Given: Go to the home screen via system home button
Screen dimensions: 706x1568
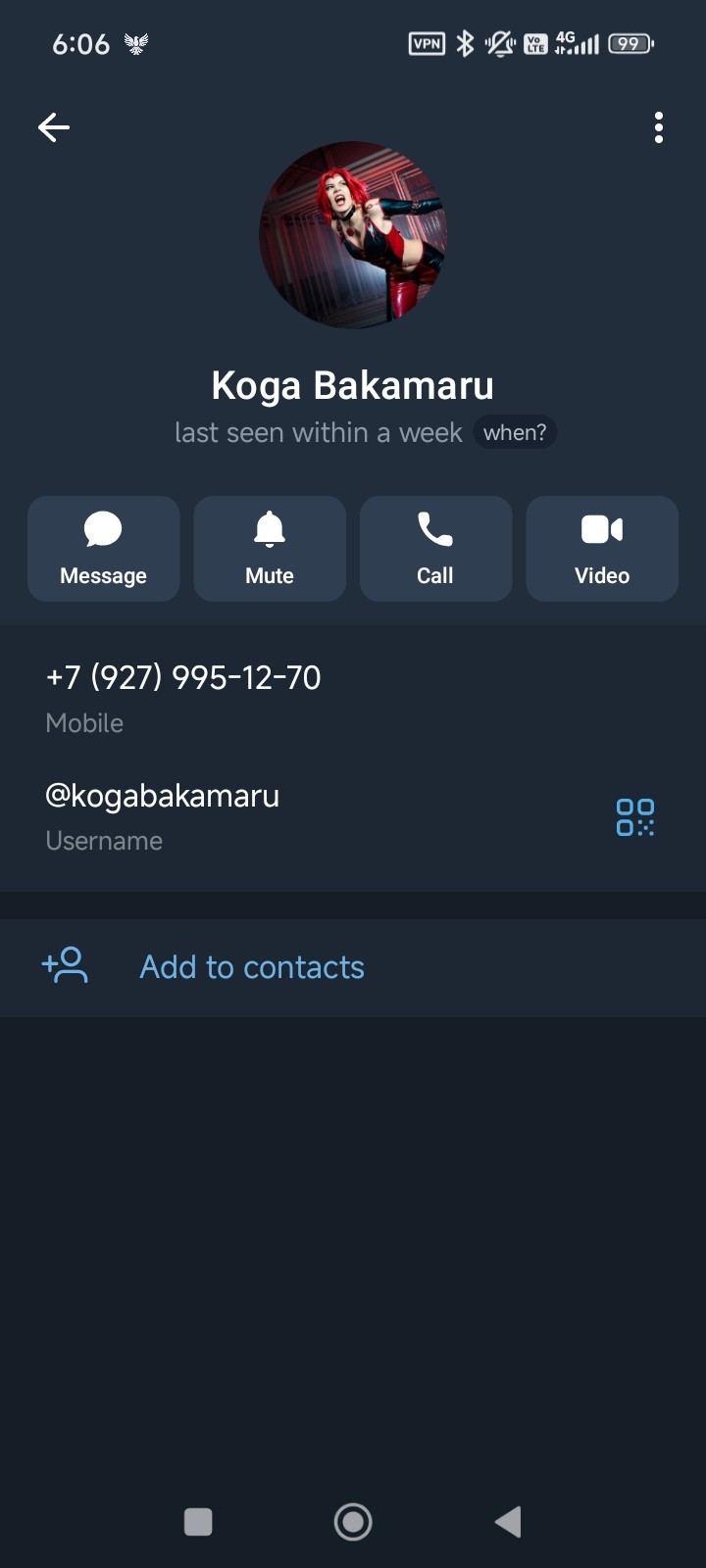Looking at the screenshot, I should (x=353, y=1522).
